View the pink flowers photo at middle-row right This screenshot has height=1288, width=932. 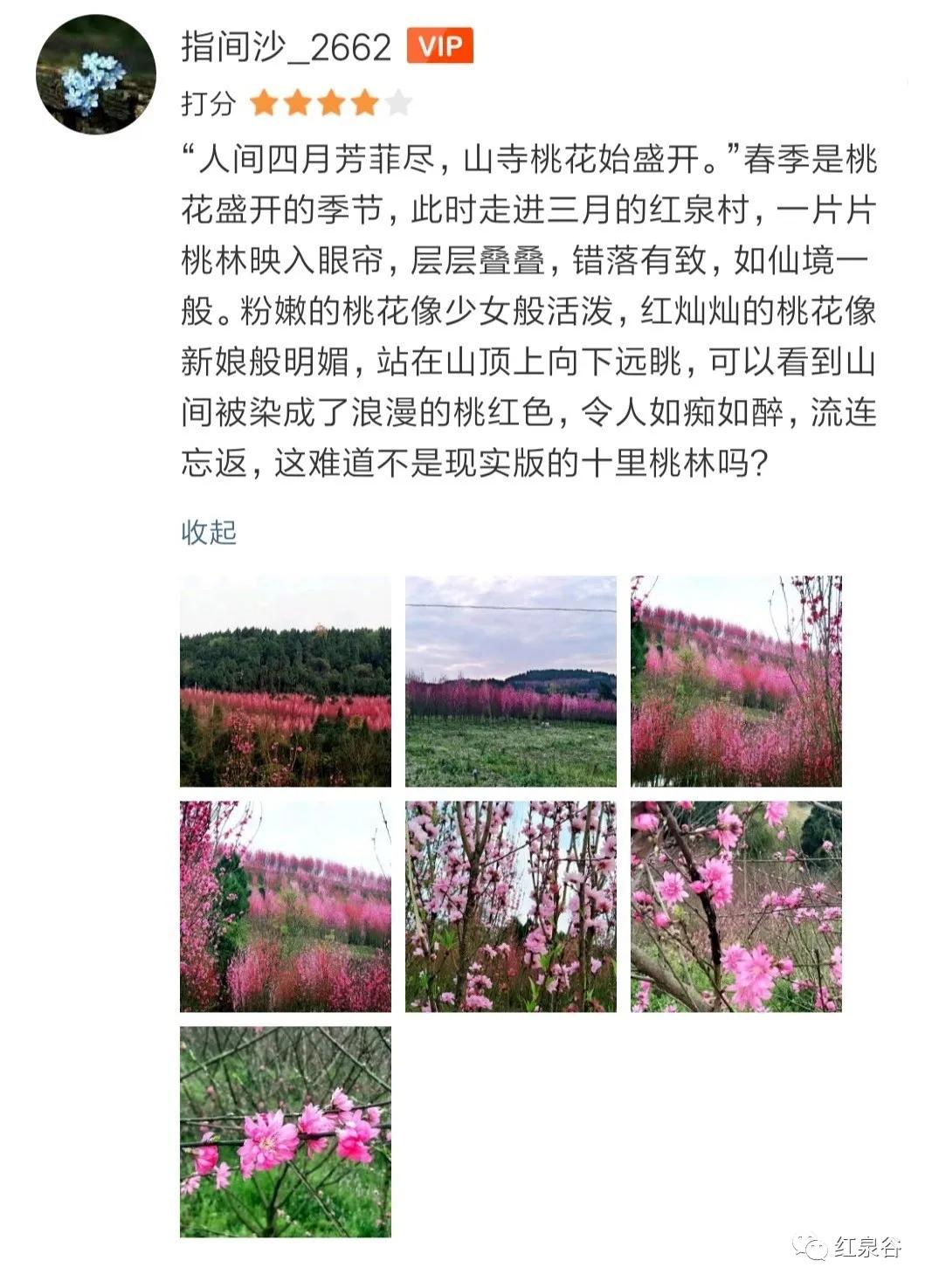click(737, 906)
